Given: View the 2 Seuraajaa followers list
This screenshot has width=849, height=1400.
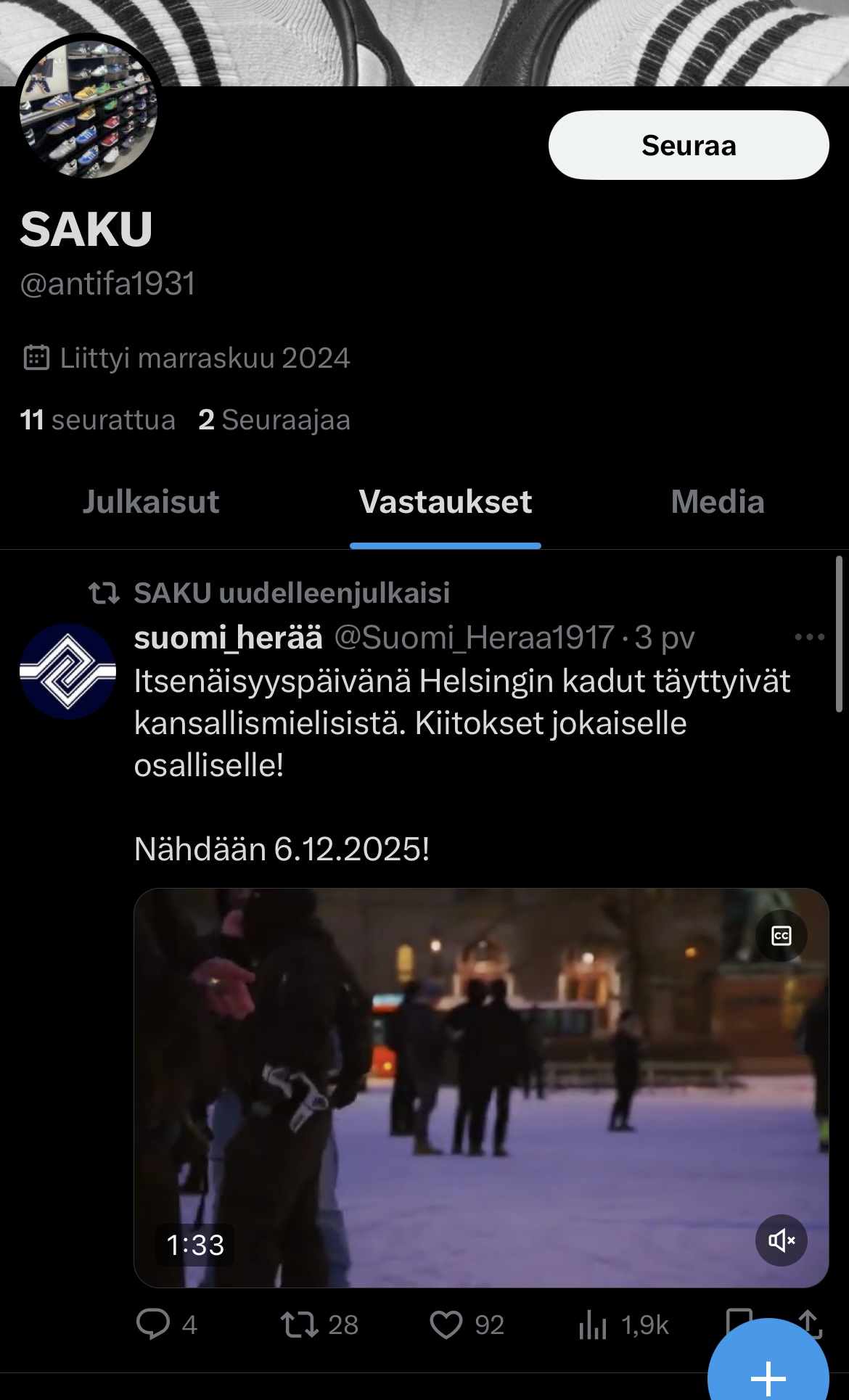Looking at the screenshot, I should point(274,420).
